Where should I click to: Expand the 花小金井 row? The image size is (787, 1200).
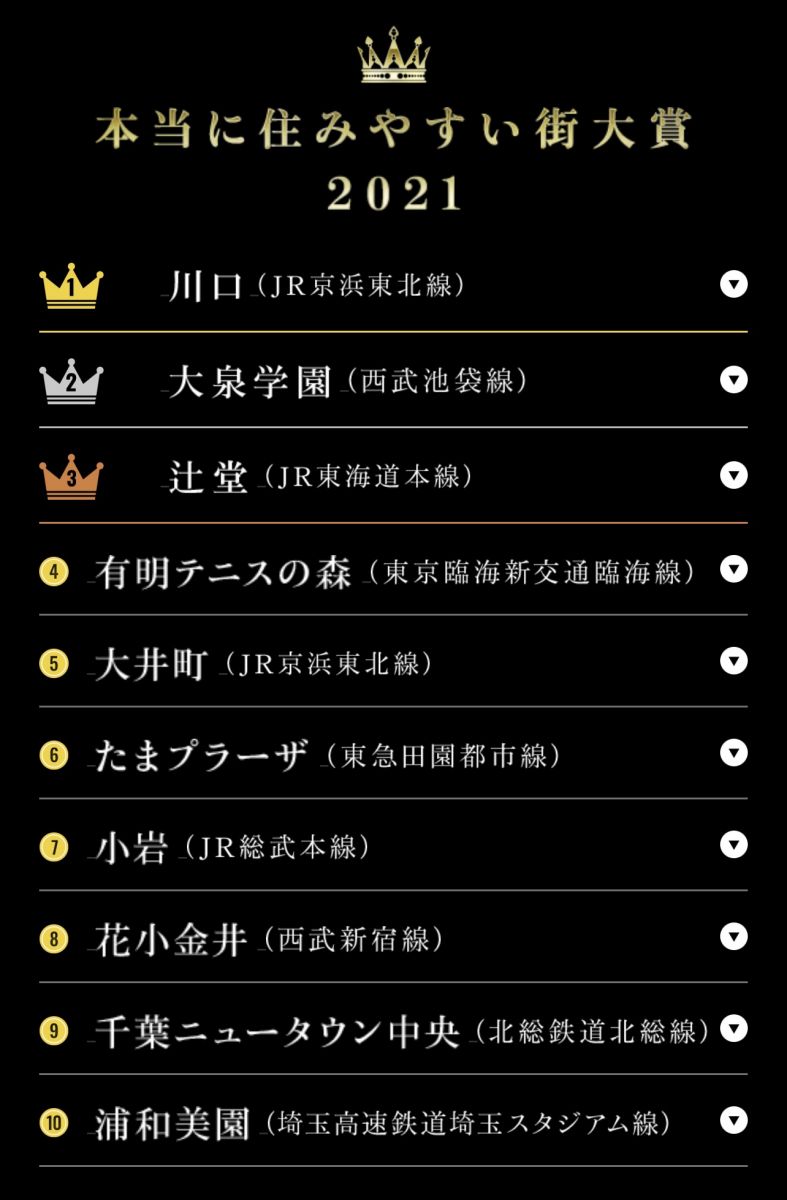point(734,937)
